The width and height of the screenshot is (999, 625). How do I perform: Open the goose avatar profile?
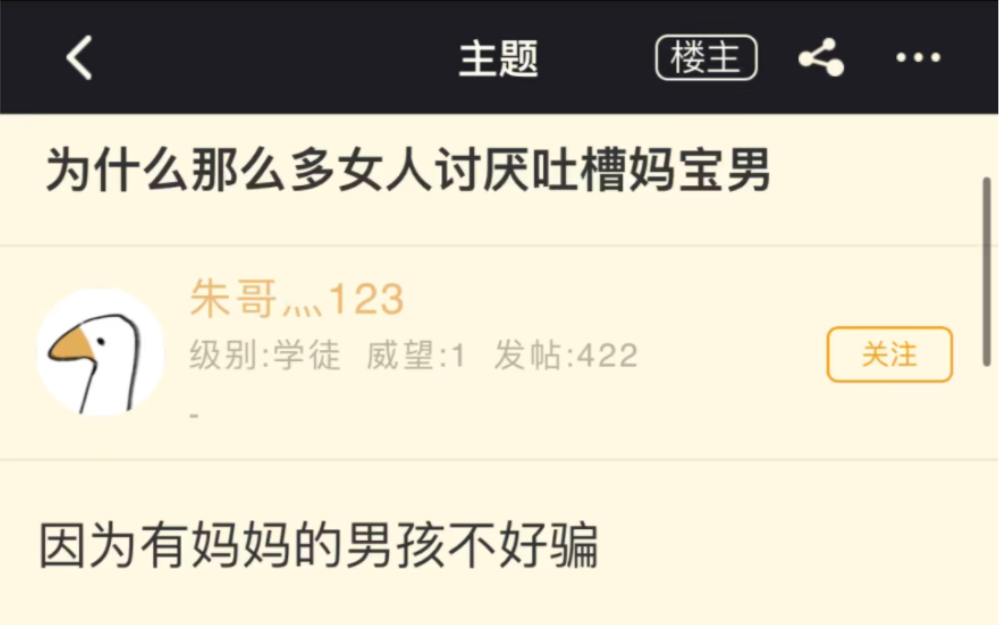[100, 353]
